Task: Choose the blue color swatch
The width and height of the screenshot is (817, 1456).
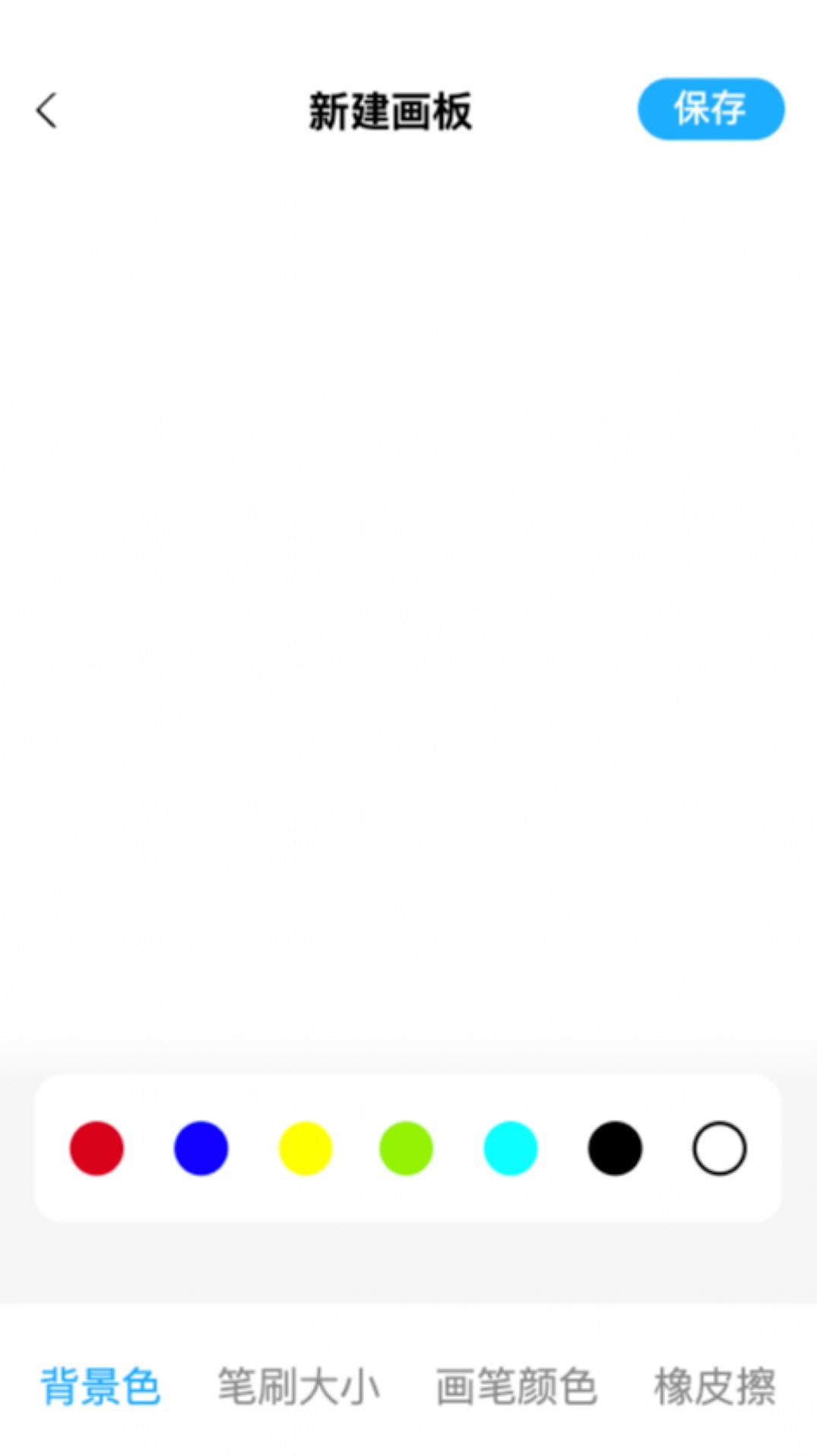Action: [201, 1148]
